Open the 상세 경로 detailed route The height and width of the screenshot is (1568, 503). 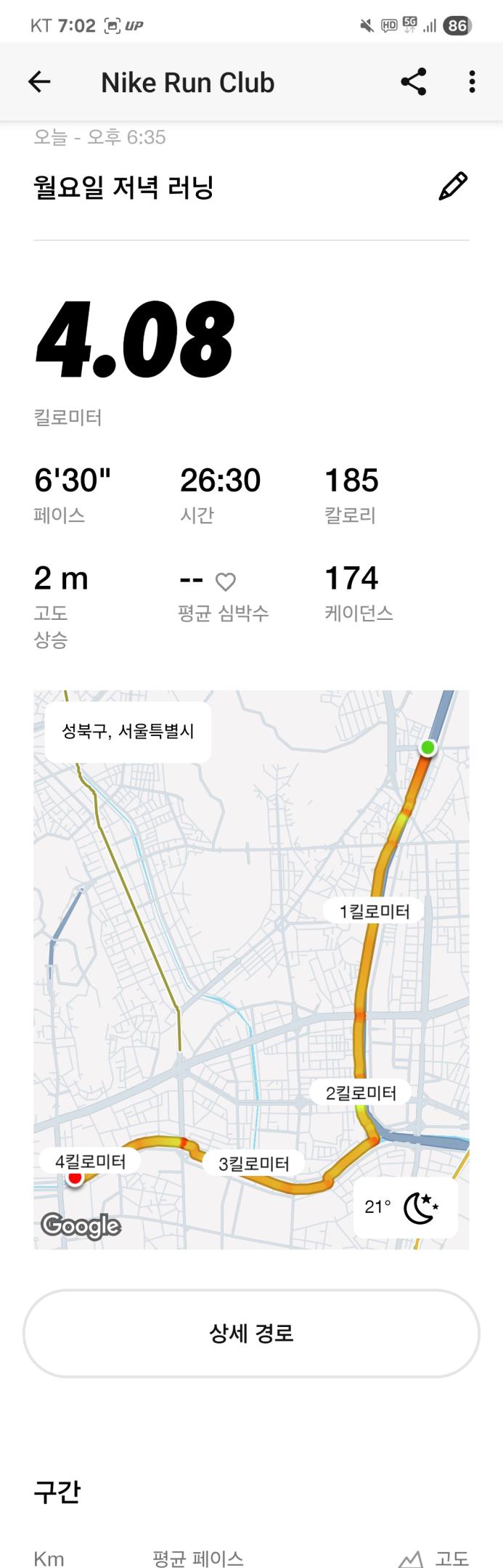[251, 1333]
